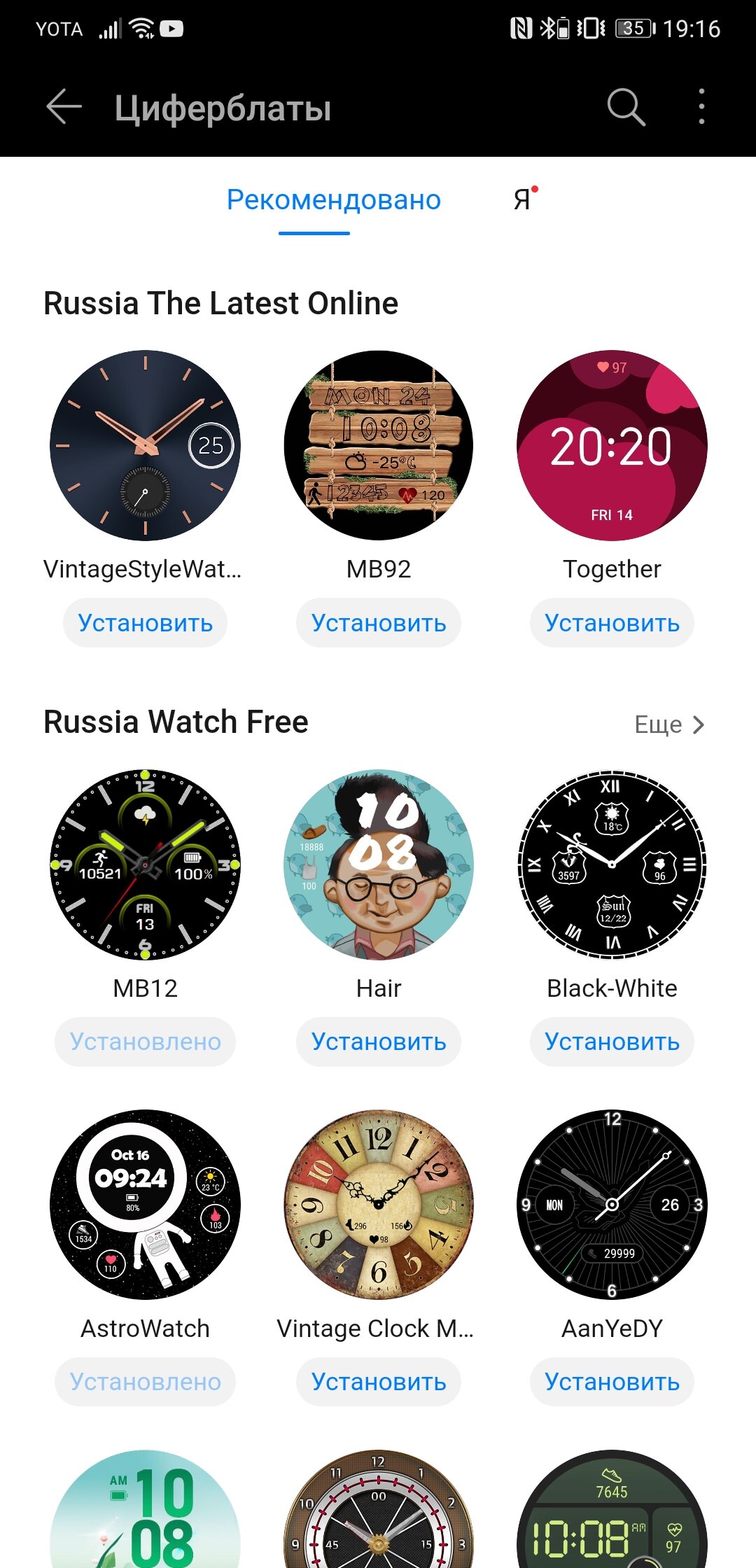Show more Russia Watch Free faces via Еще
The image size is (756, 1568).
(x=668, y=724)
